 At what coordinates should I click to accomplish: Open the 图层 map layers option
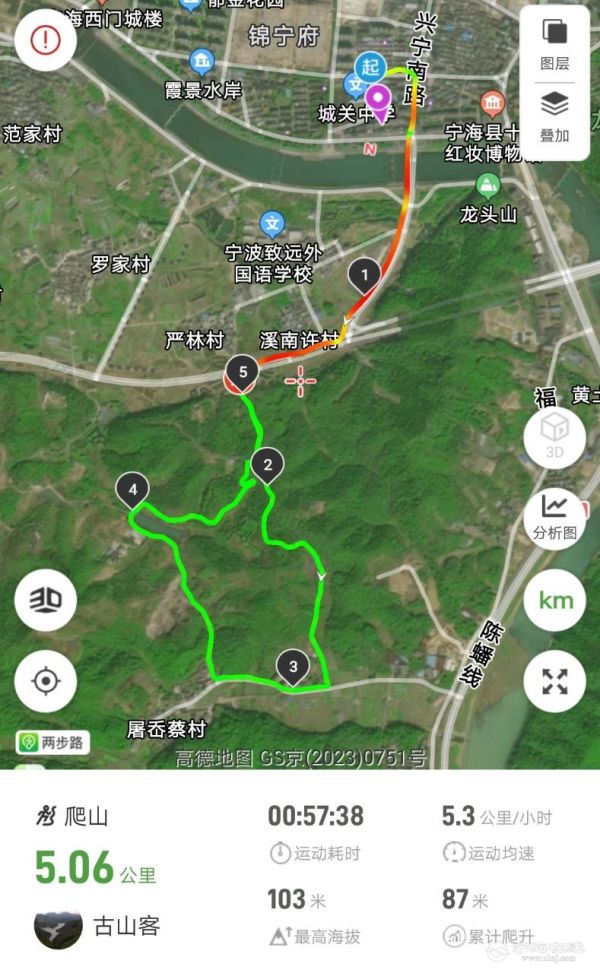(554, 45)
